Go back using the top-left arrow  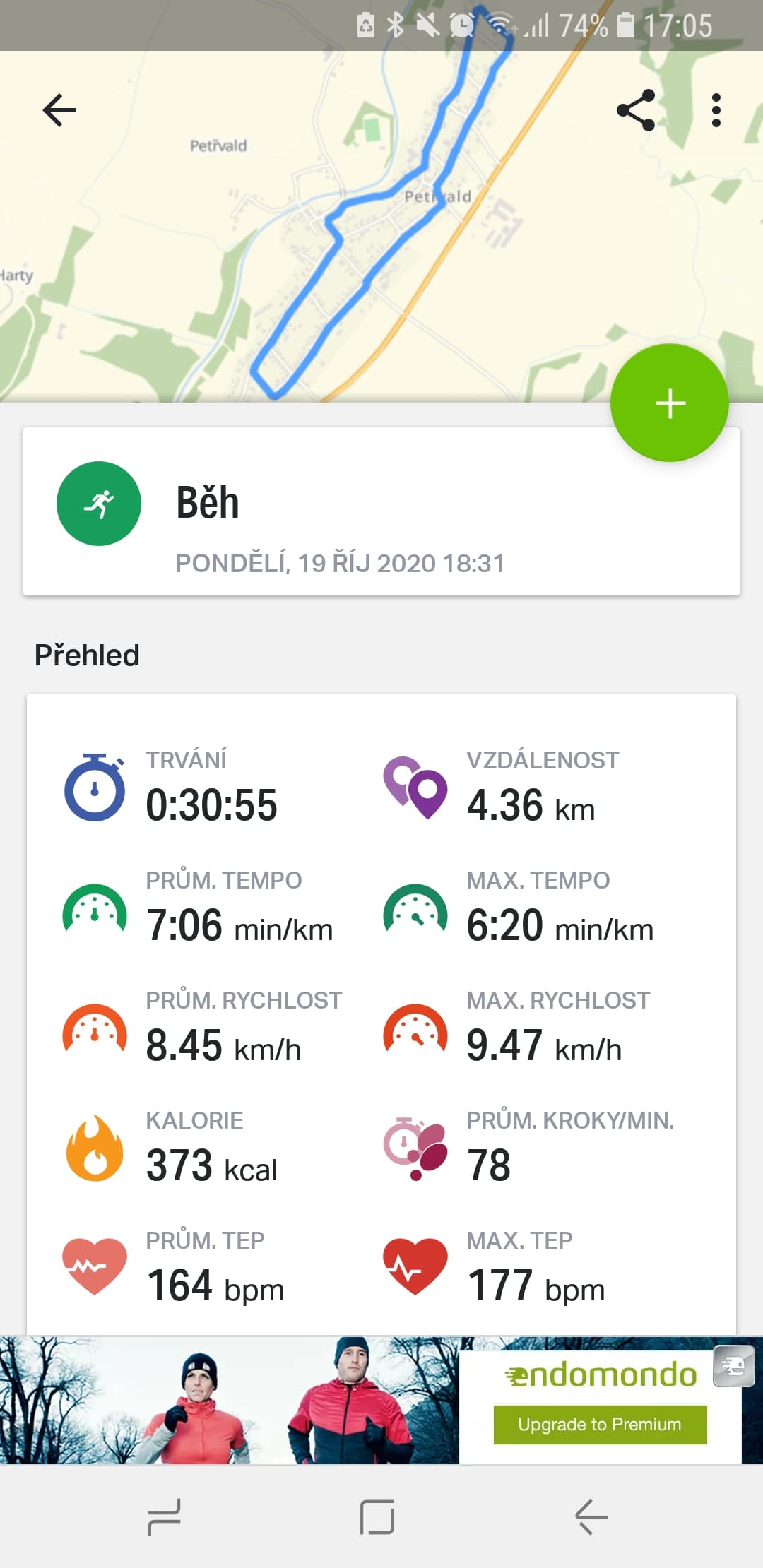59,110
